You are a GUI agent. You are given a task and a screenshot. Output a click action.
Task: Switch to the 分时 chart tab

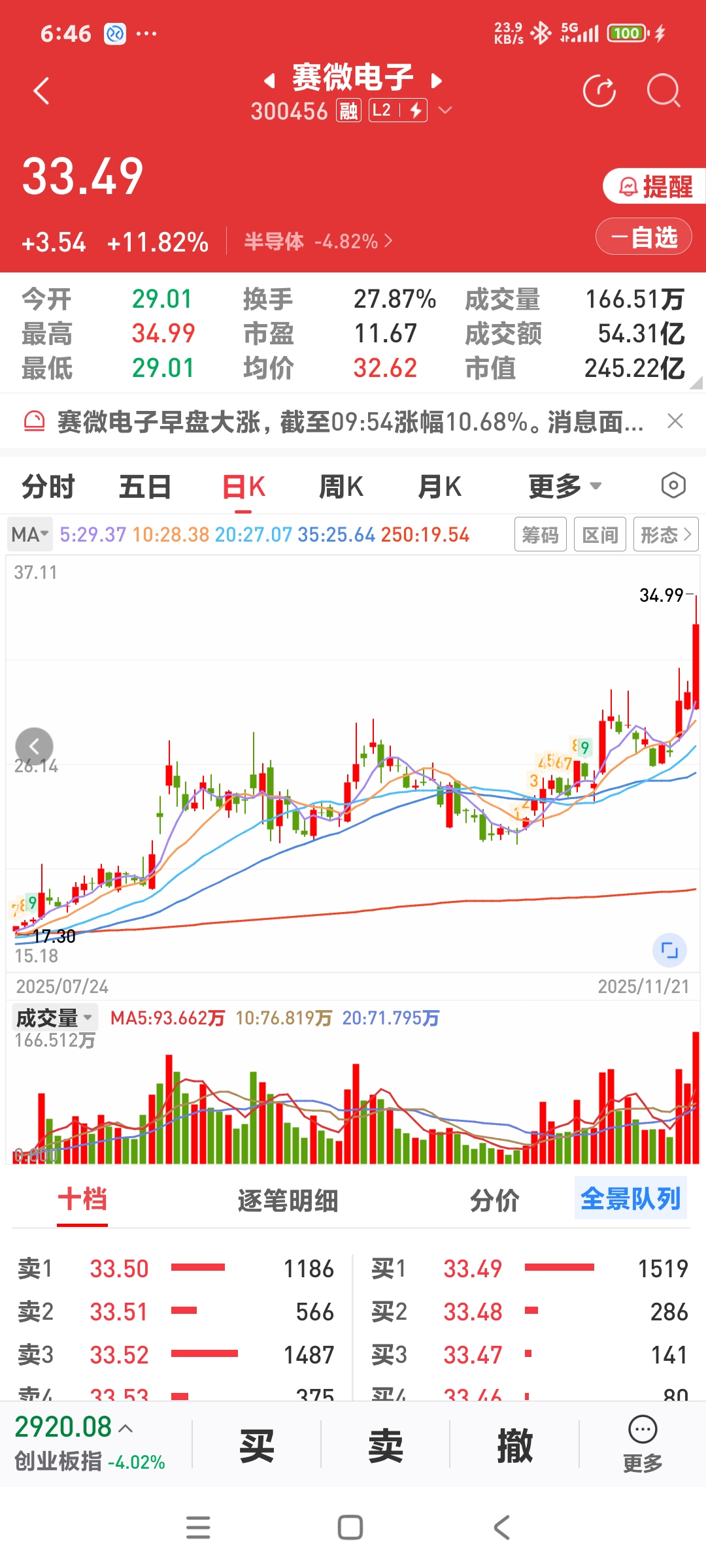(48, 487)
